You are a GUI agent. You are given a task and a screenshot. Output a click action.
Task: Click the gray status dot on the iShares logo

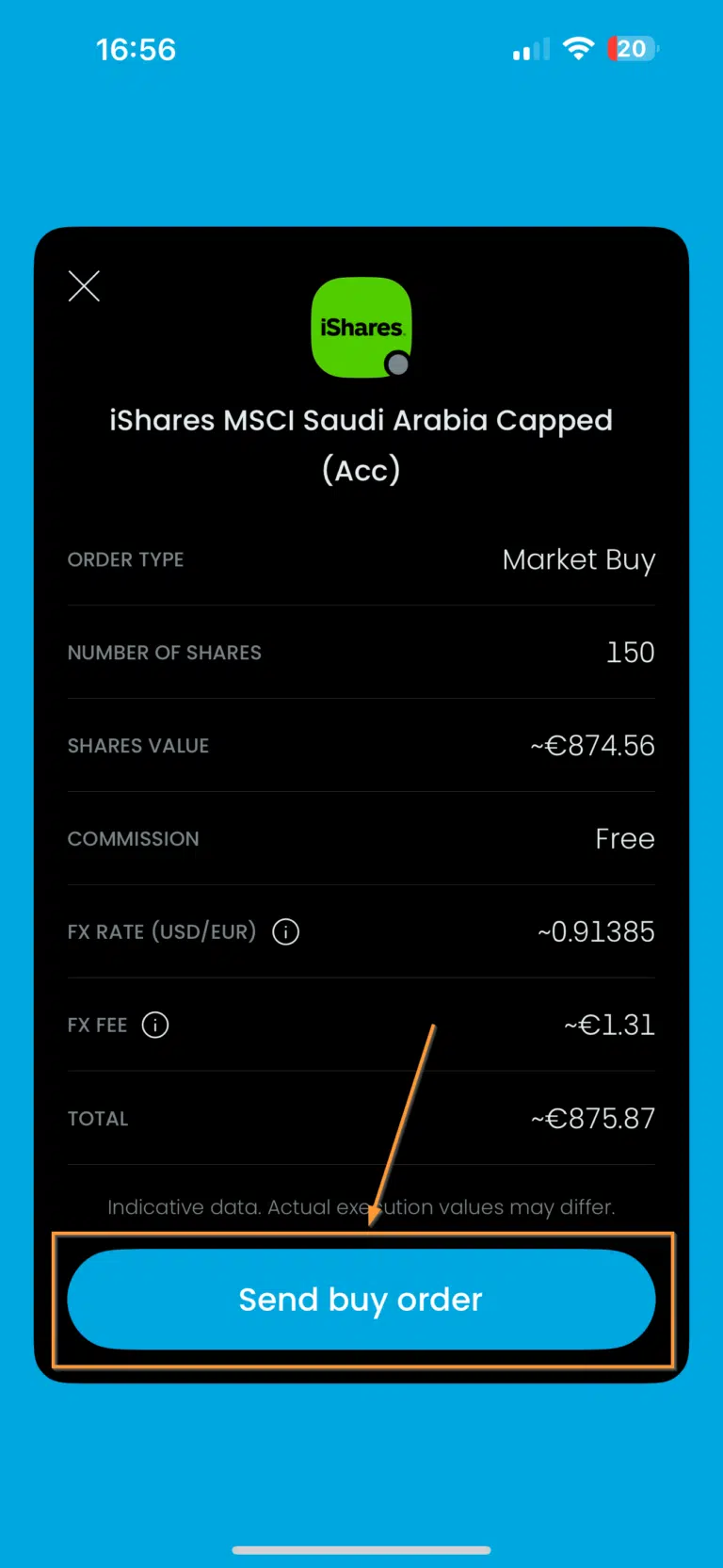click(398, 363)
